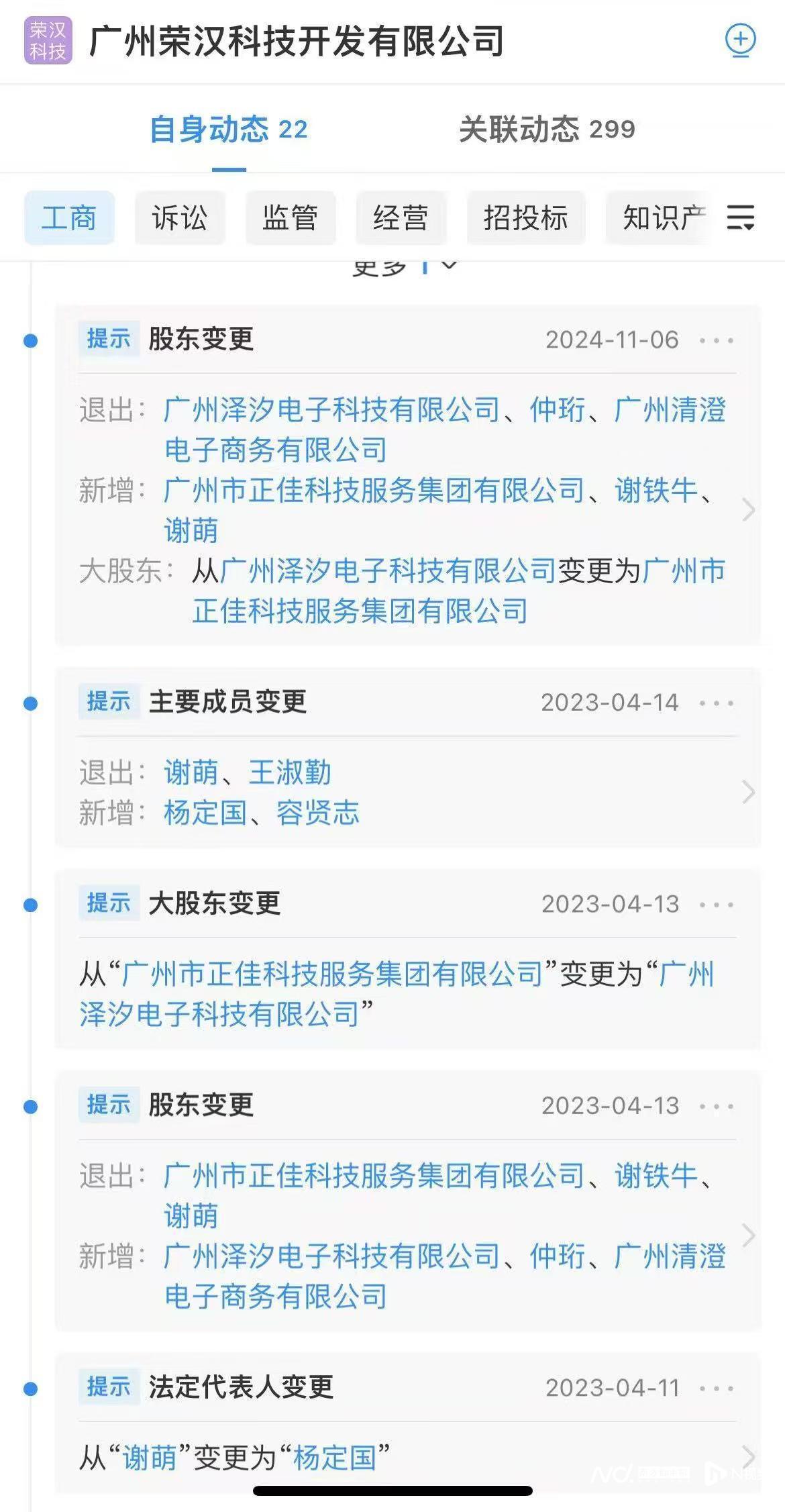Expand the 更多 section via its chevron

(448, 264)
